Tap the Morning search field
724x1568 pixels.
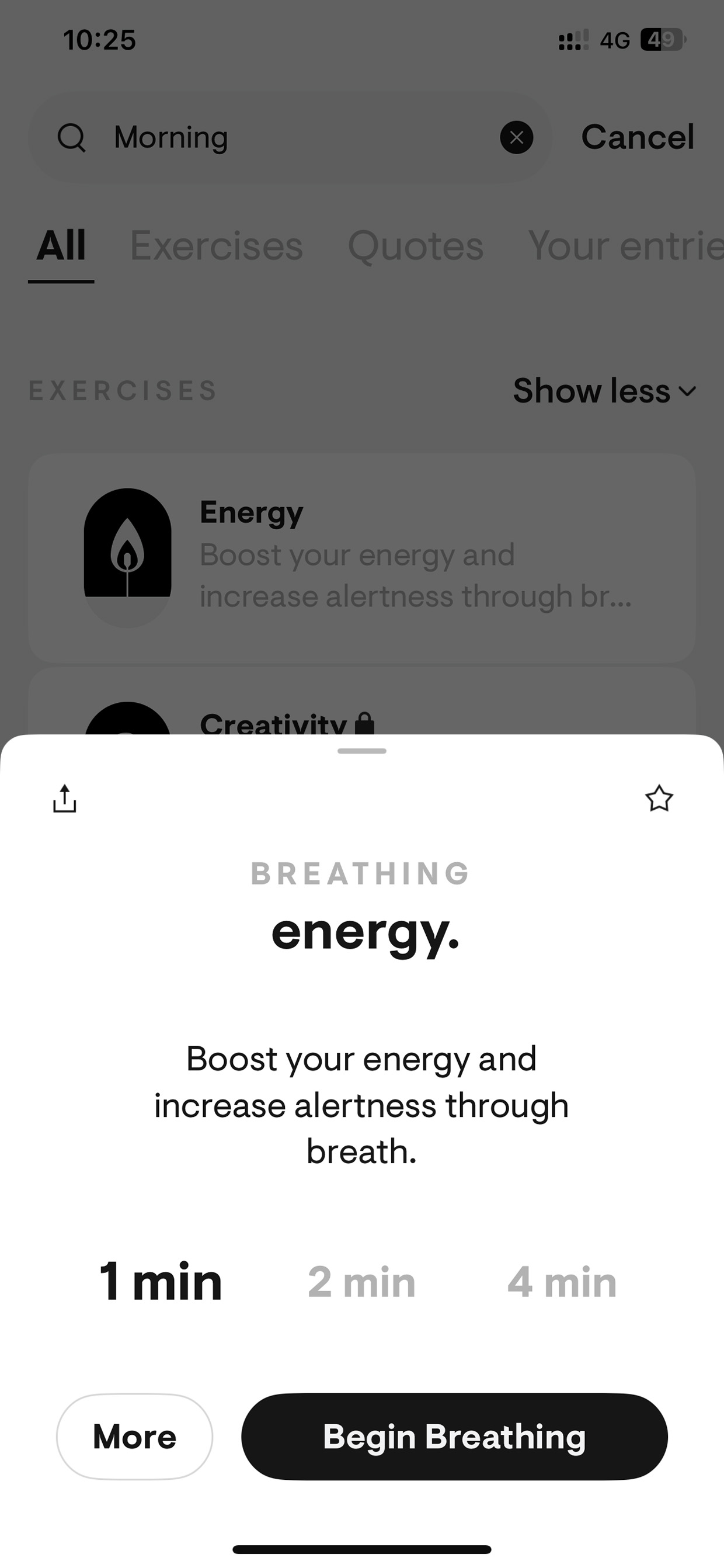(x=290, y=137)
